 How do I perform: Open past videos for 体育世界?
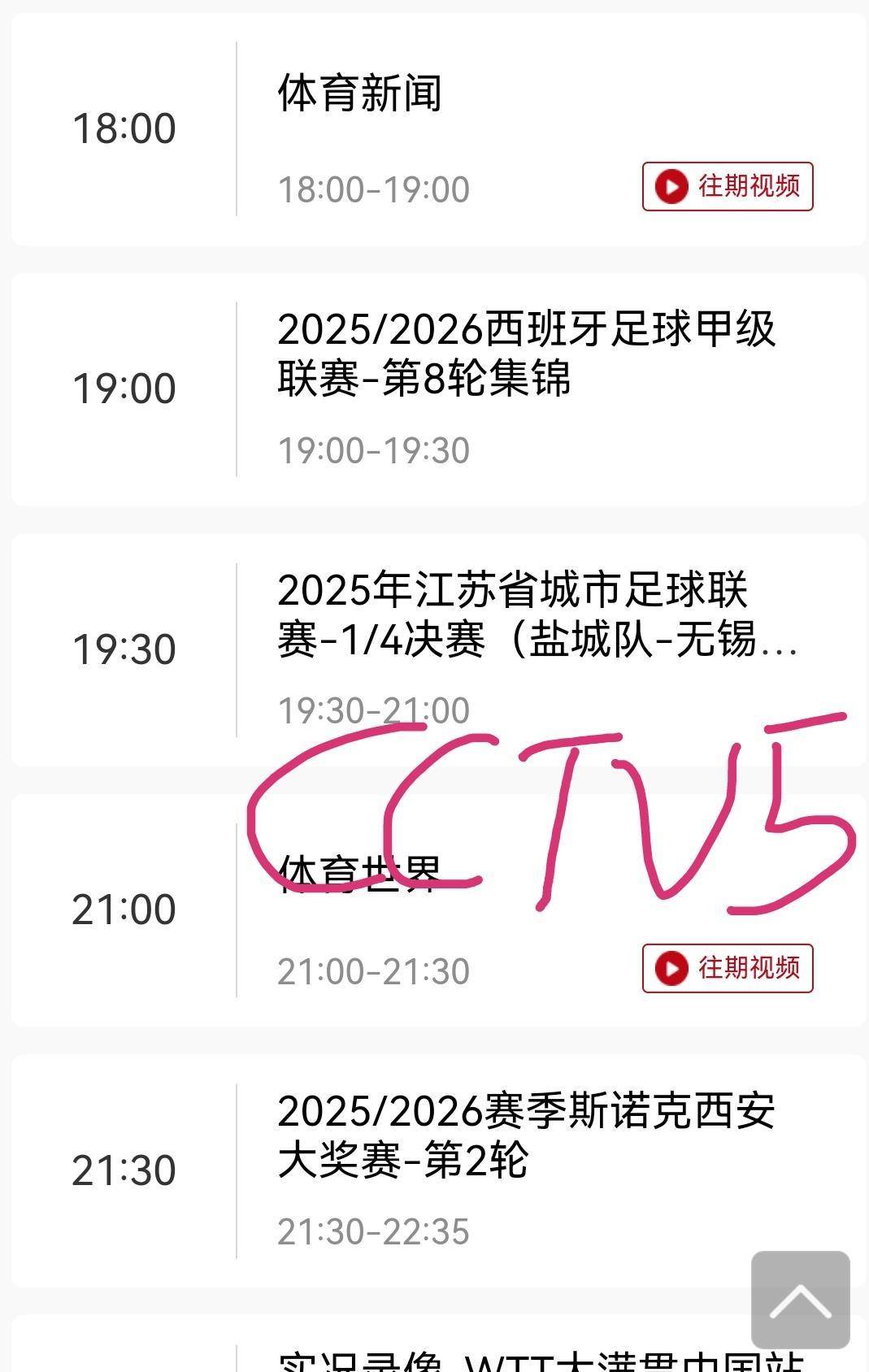coord(728,968)
